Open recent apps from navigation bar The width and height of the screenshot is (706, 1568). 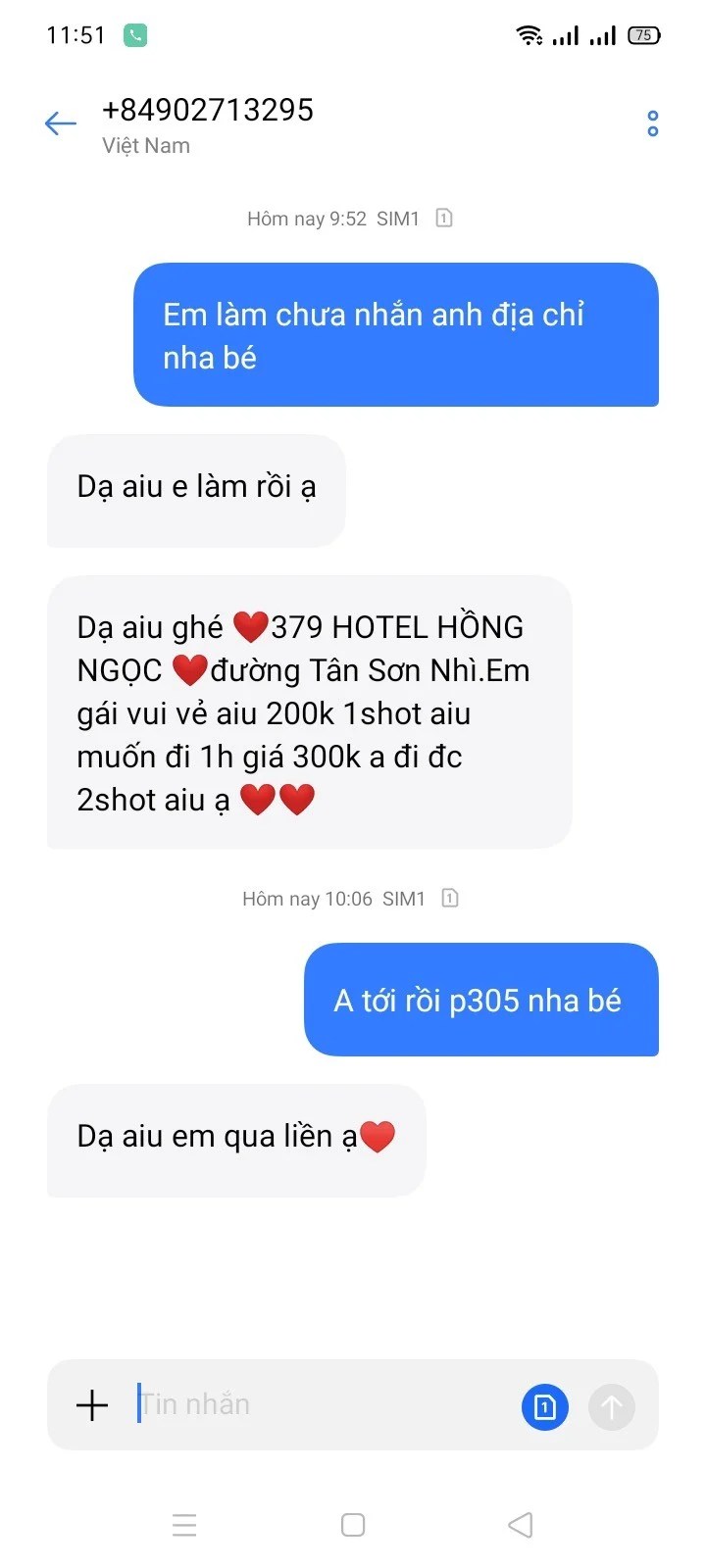[x=184, y=1525]
